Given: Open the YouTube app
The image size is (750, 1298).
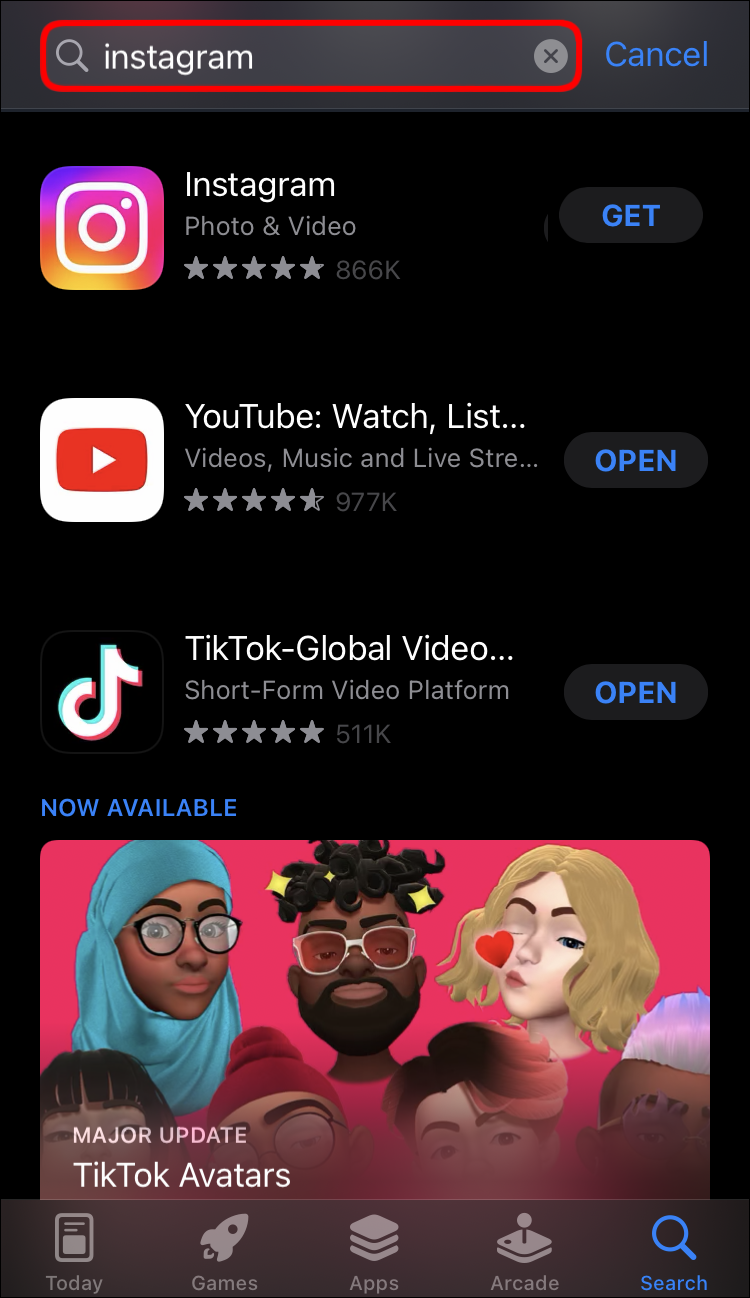Looking at the screenshot, I should tap(635, 461).
